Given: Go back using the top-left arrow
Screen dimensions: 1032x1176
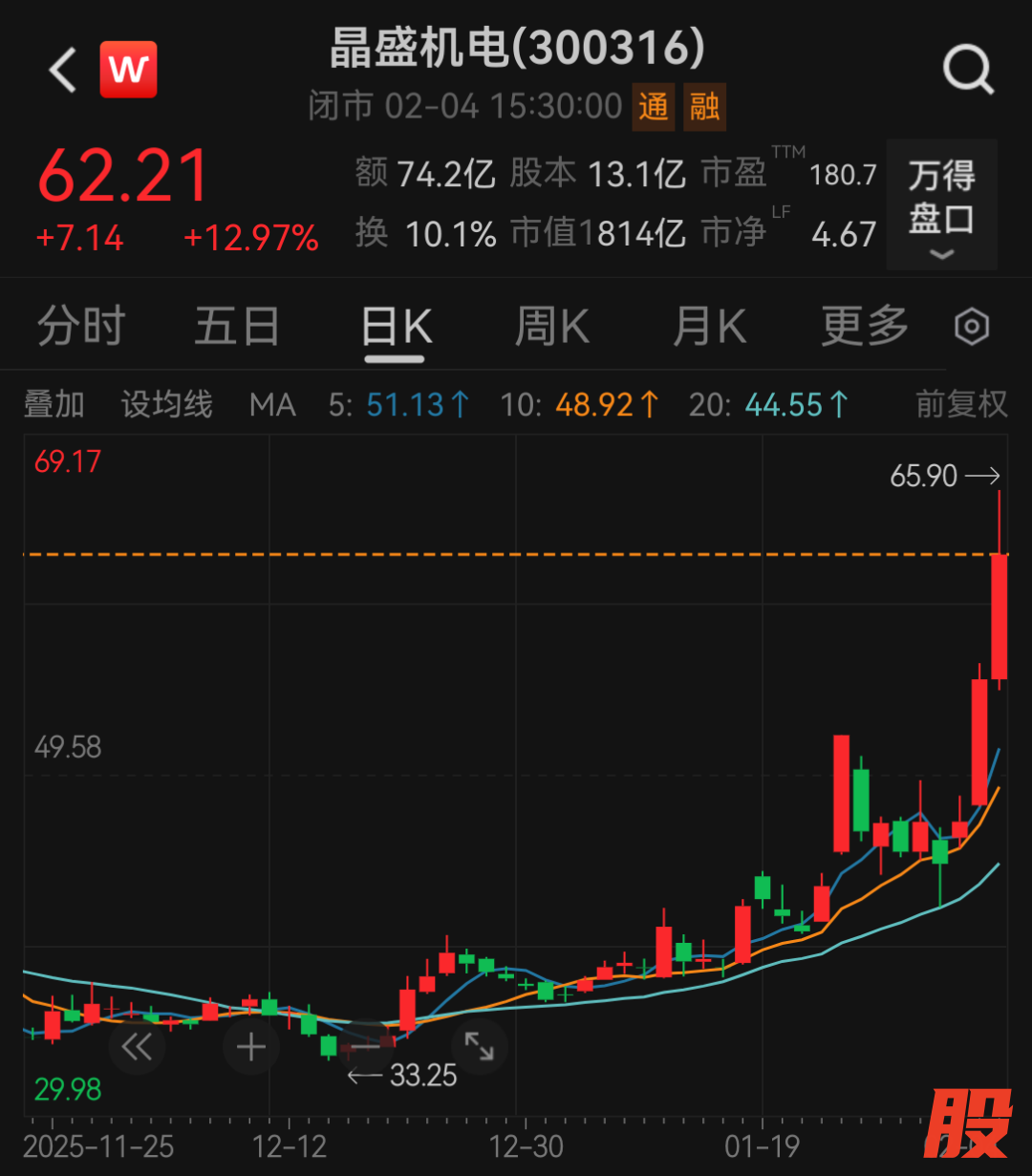Looking at the screenshot, I should 62,71.
